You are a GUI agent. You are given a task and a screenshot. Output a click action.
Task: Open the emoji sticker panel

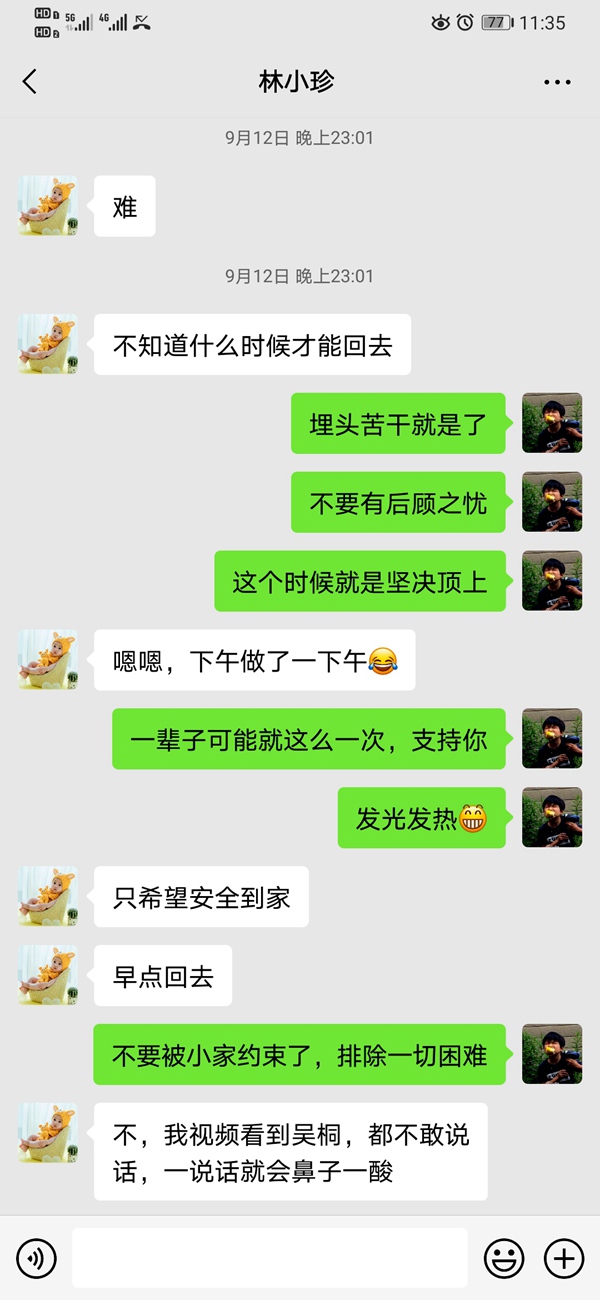(503, 1257)
